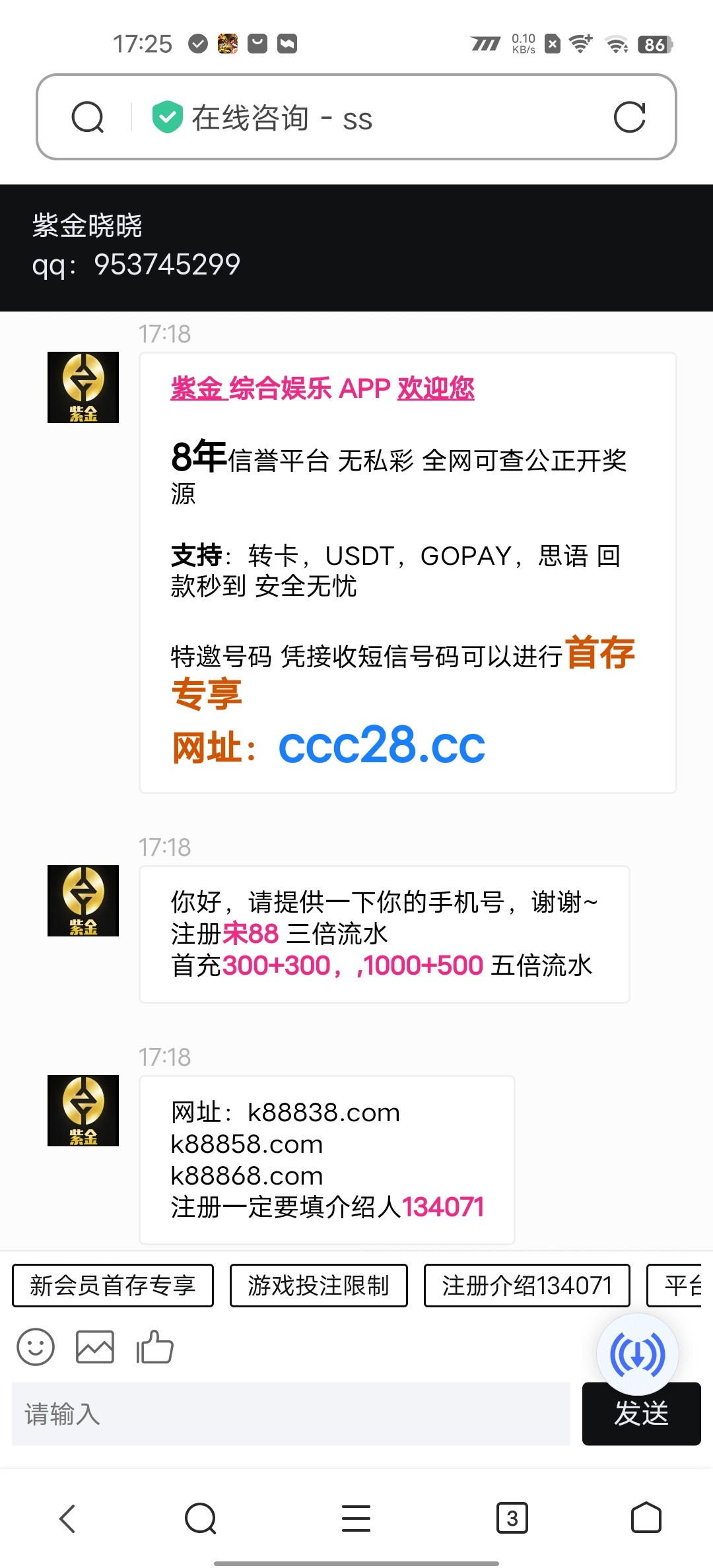713x1568 pixels.
Task: Select the 游戏投注限制 quick reply
Action: coord(318,1286)
